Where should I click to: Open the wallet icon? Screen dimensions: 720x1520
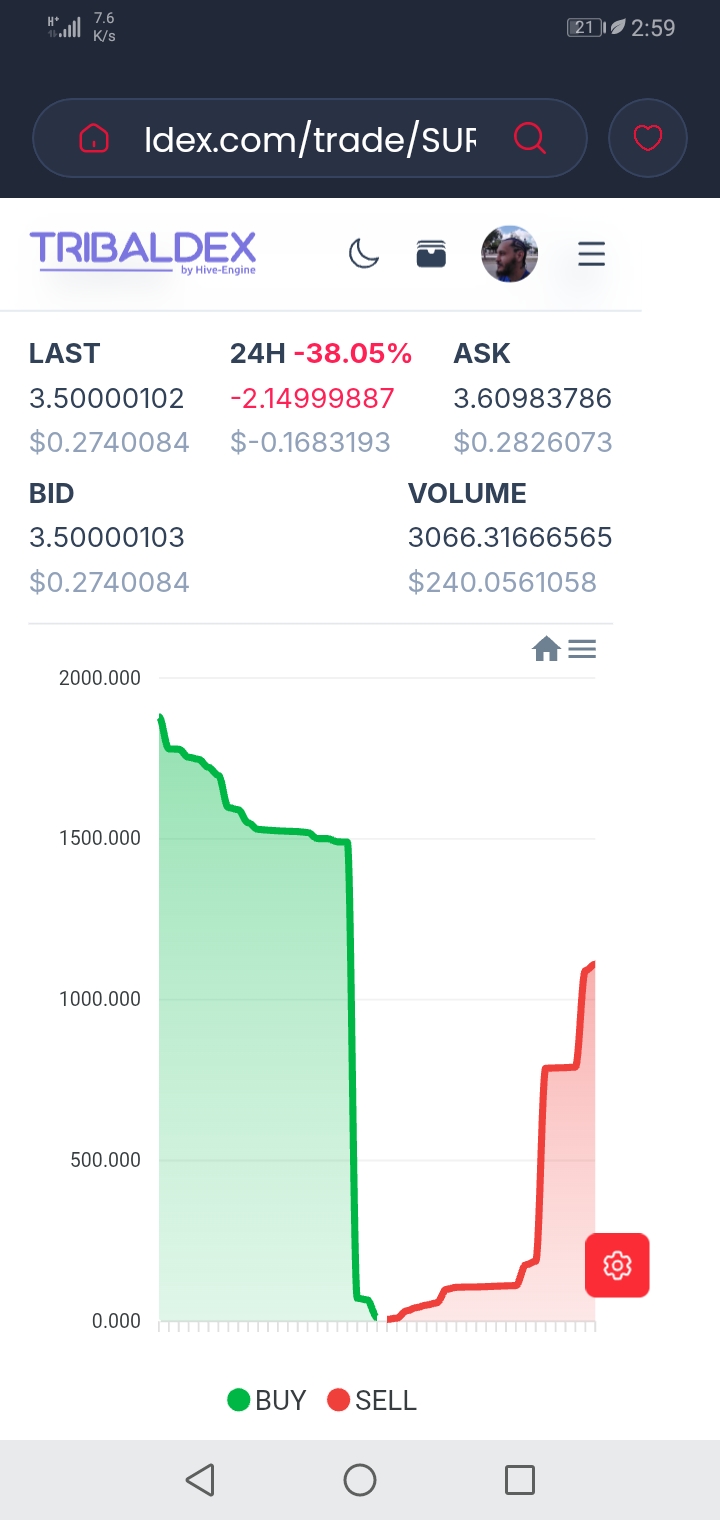click(431, 254)
